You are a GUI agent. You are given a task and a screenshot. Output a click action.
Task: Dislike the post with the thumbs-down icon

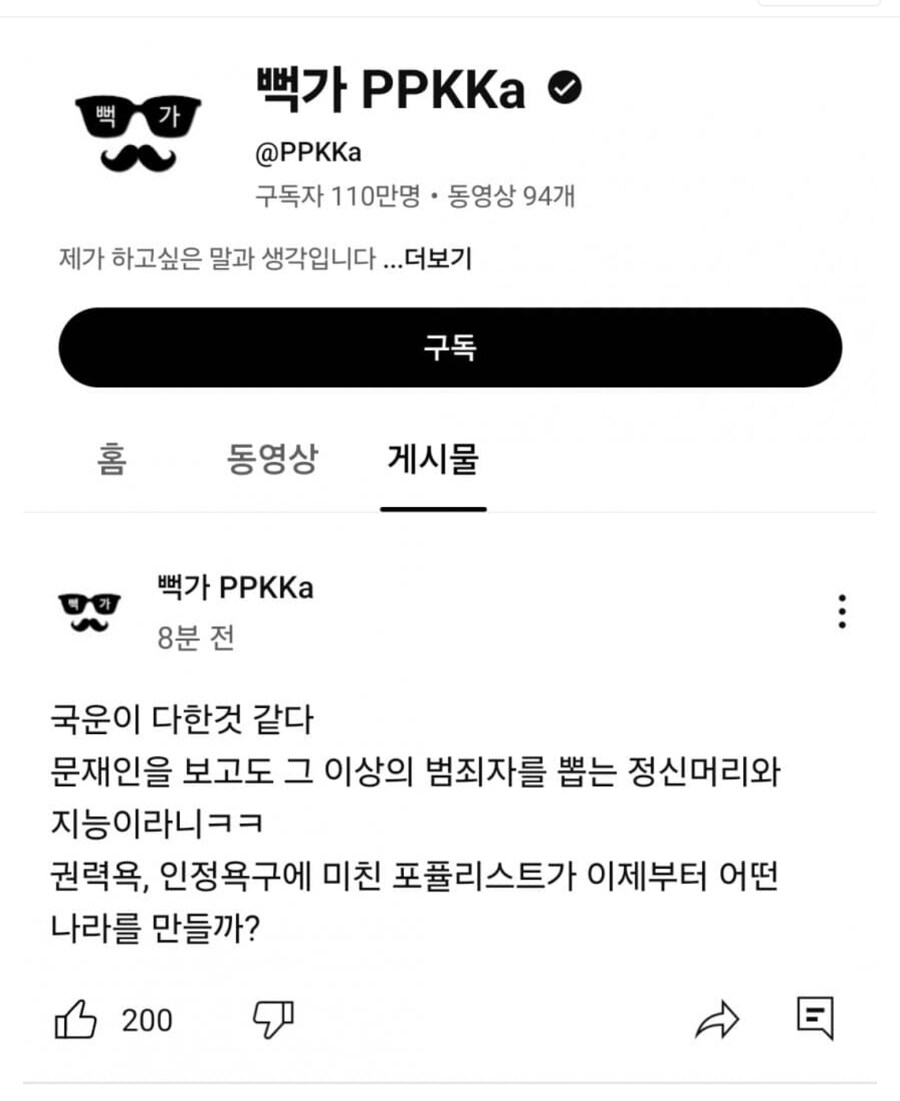click(272, 1018)
